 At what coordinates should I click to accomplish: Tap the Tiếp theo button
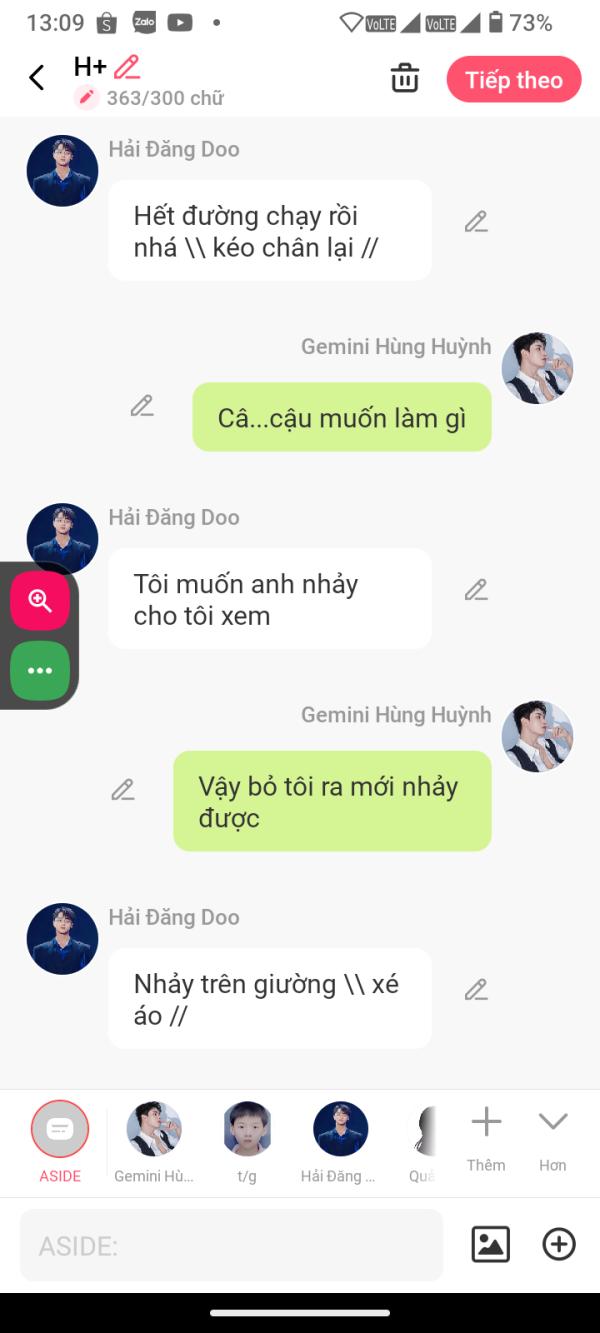pos(513,80)
